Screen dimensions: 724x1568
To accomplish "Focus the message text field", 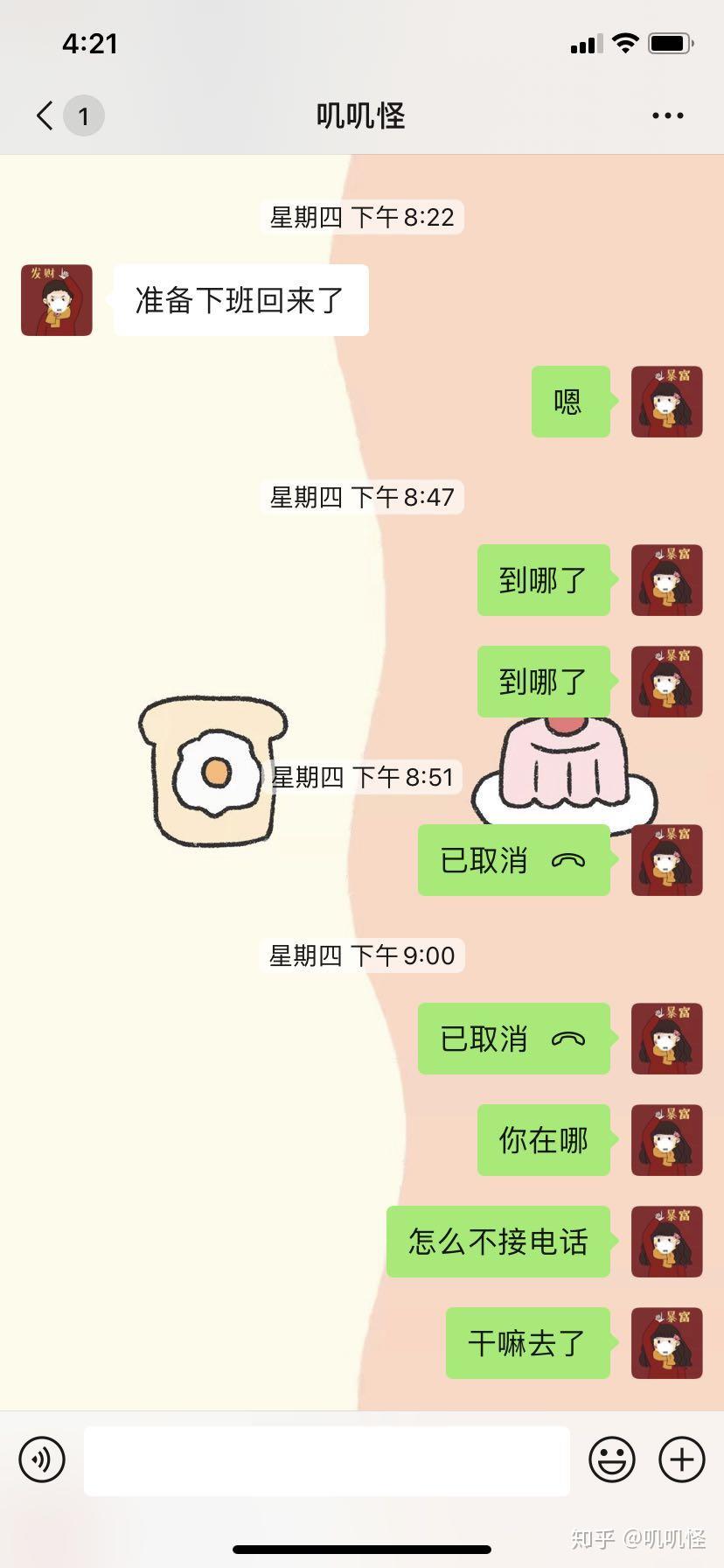I will pyautogui.click(x=326, y=1460).
